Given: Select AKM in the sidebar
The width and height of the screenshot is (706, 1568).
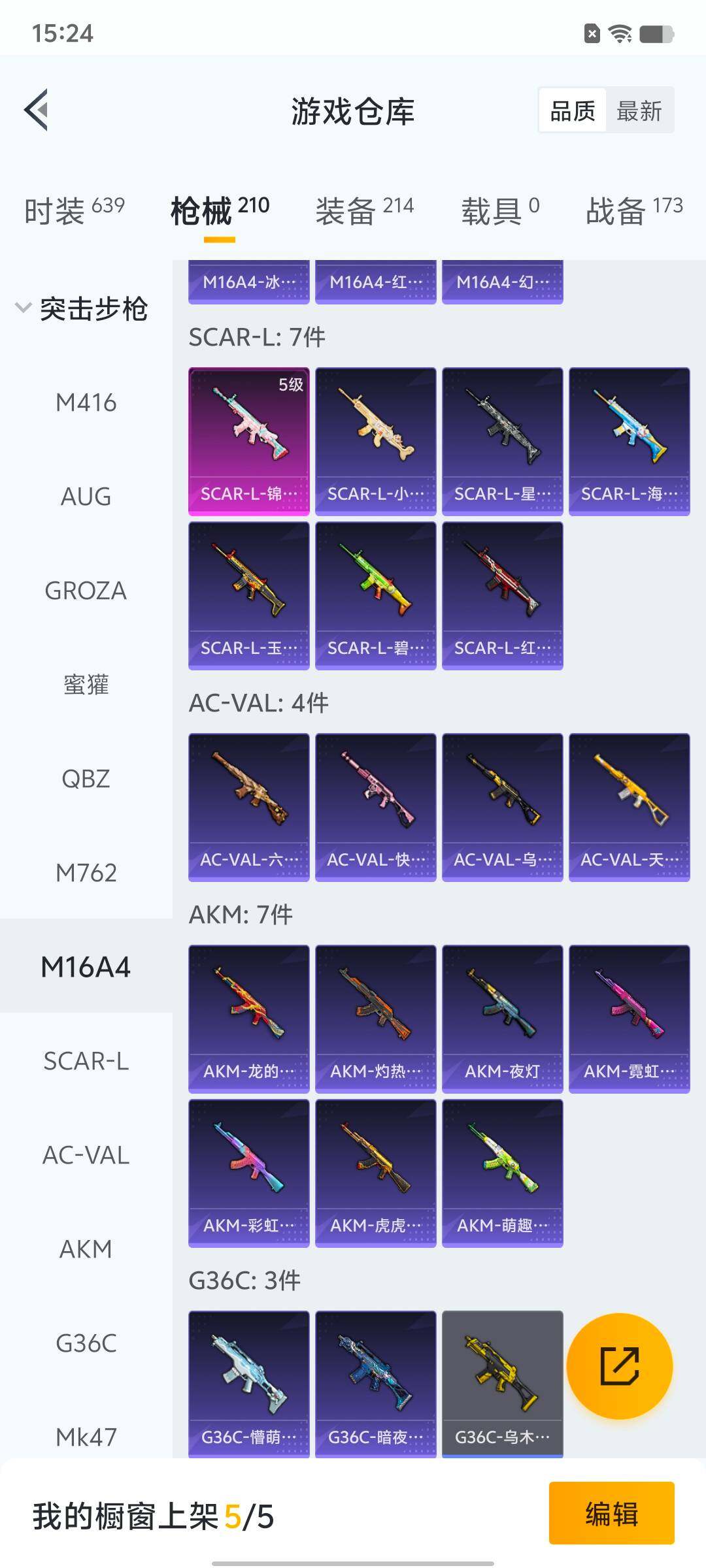Looking at the screenshot, I should (86, 1249).
